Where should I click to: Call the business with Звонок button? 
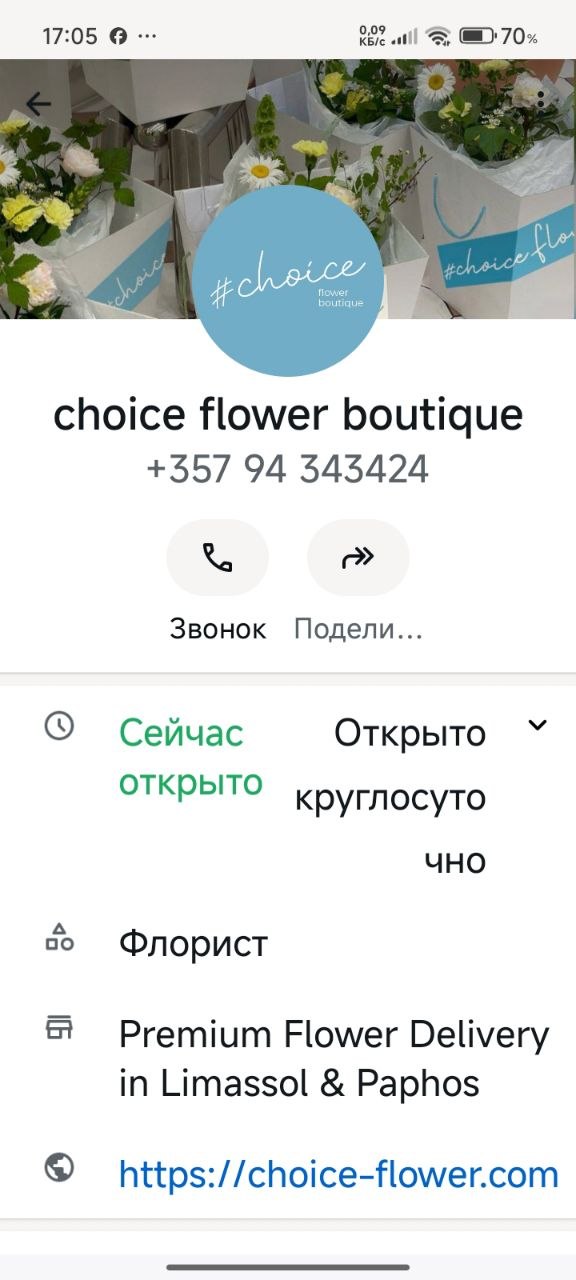tap(217, 557)
